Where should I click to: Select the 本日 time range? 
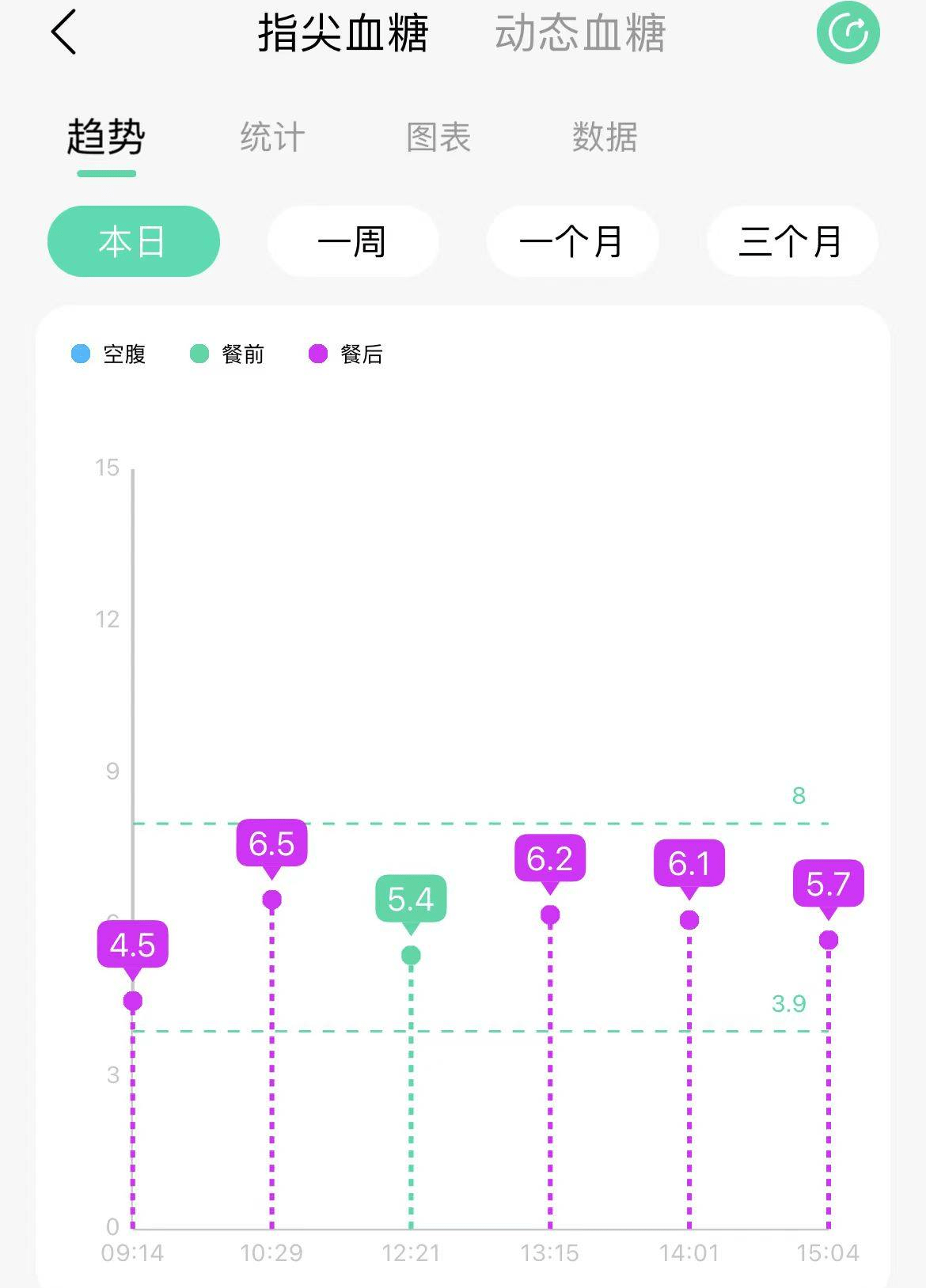(x=133, y=241)
